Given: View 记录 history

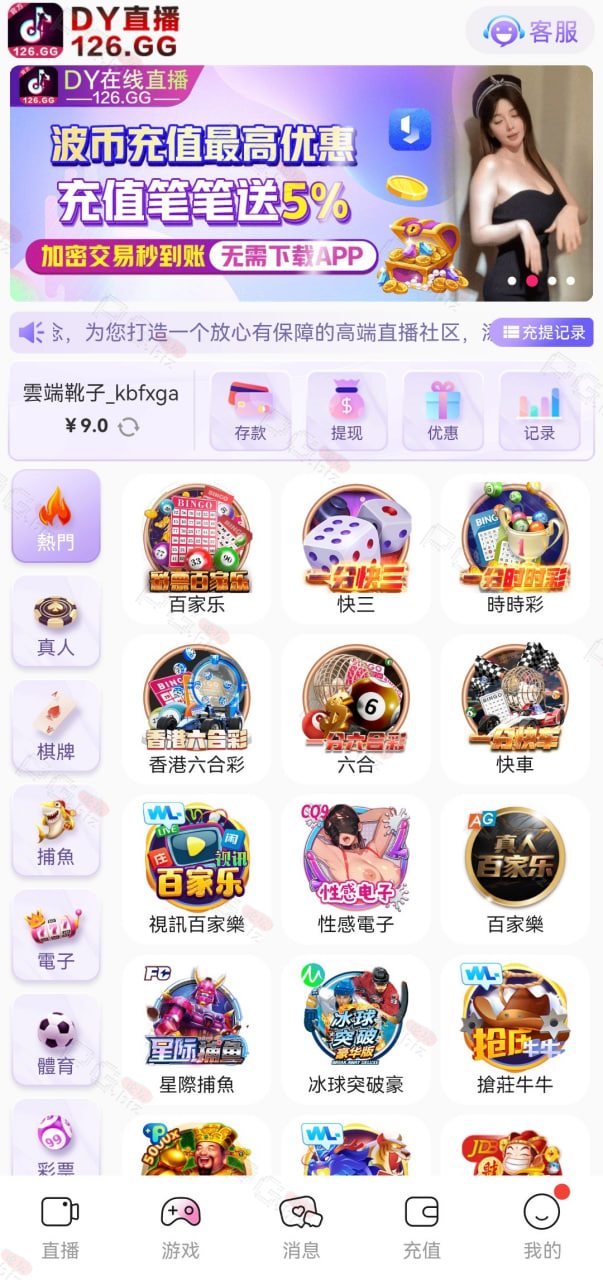Looking at the screenshot, I should pos(539,411).
